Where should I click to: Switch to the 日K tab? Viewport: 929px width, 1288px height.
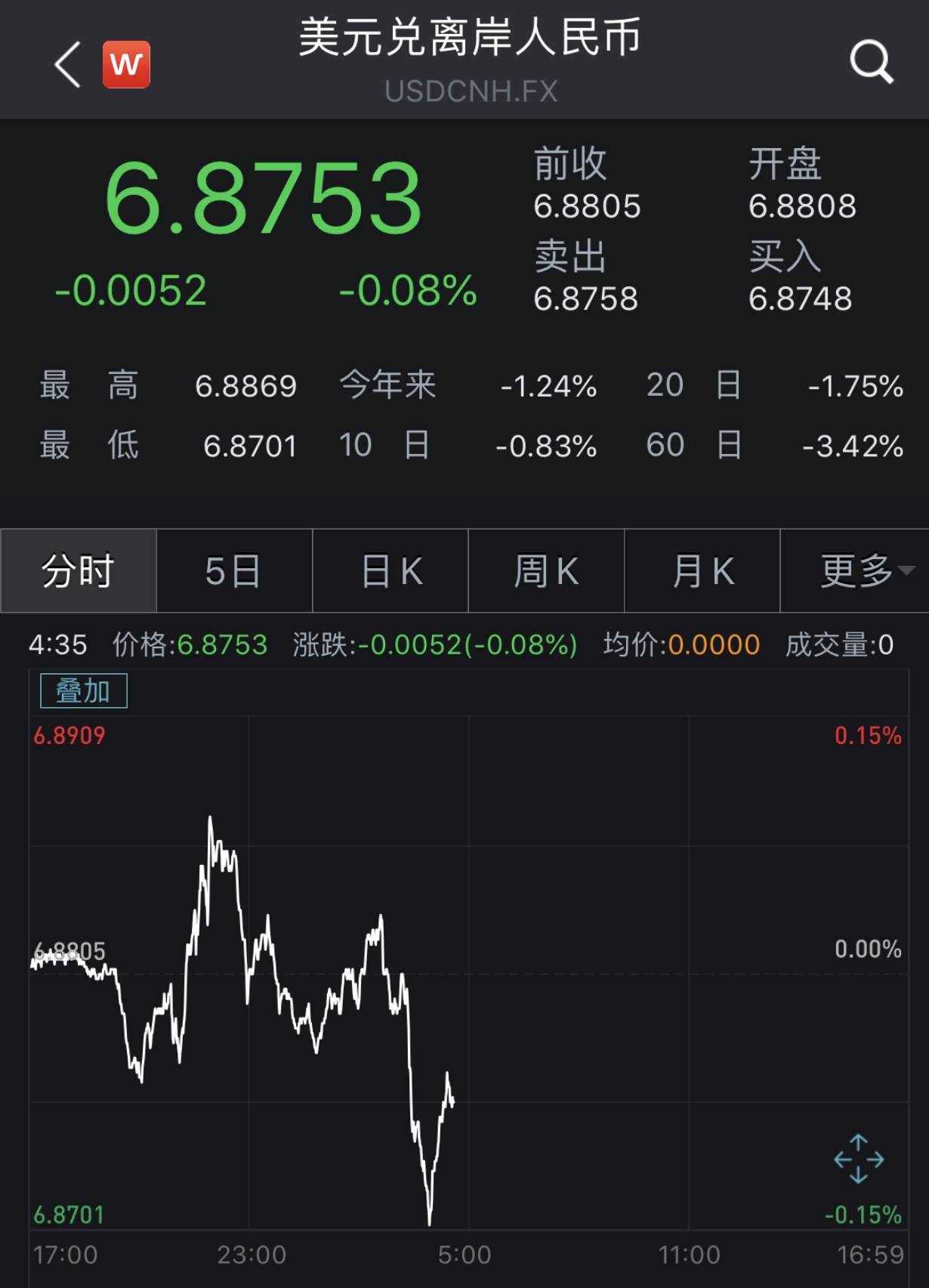390,572
